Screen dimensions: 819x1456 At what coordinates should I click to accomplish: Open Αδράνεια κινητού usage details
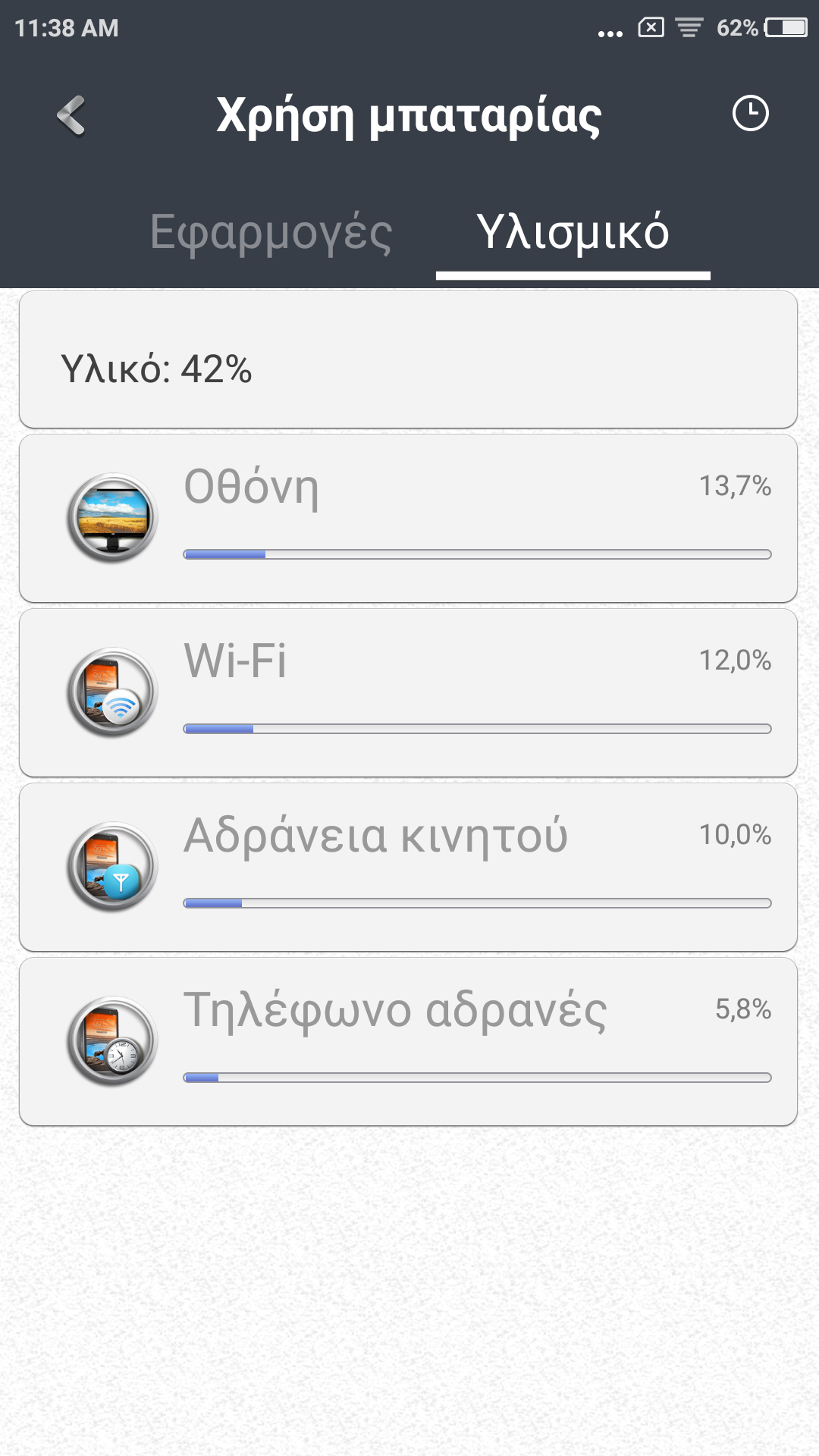click(x=408, y=868)
